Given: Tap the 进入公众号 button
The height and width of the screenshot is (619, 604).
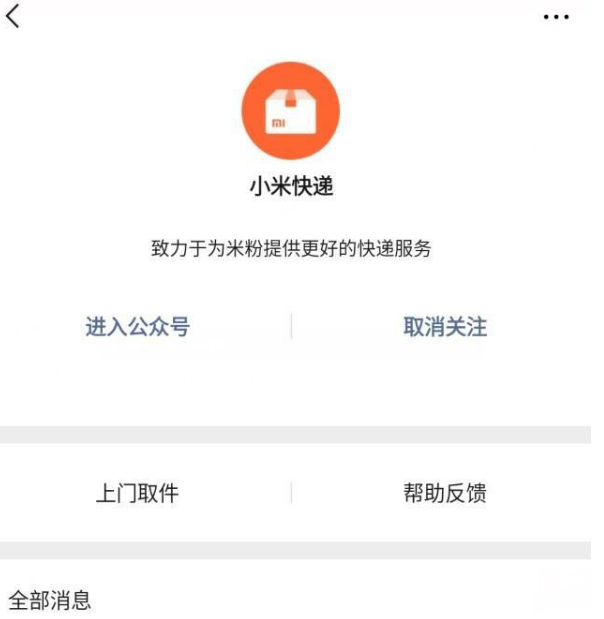Looking at the screenshot, I should 137,327.
